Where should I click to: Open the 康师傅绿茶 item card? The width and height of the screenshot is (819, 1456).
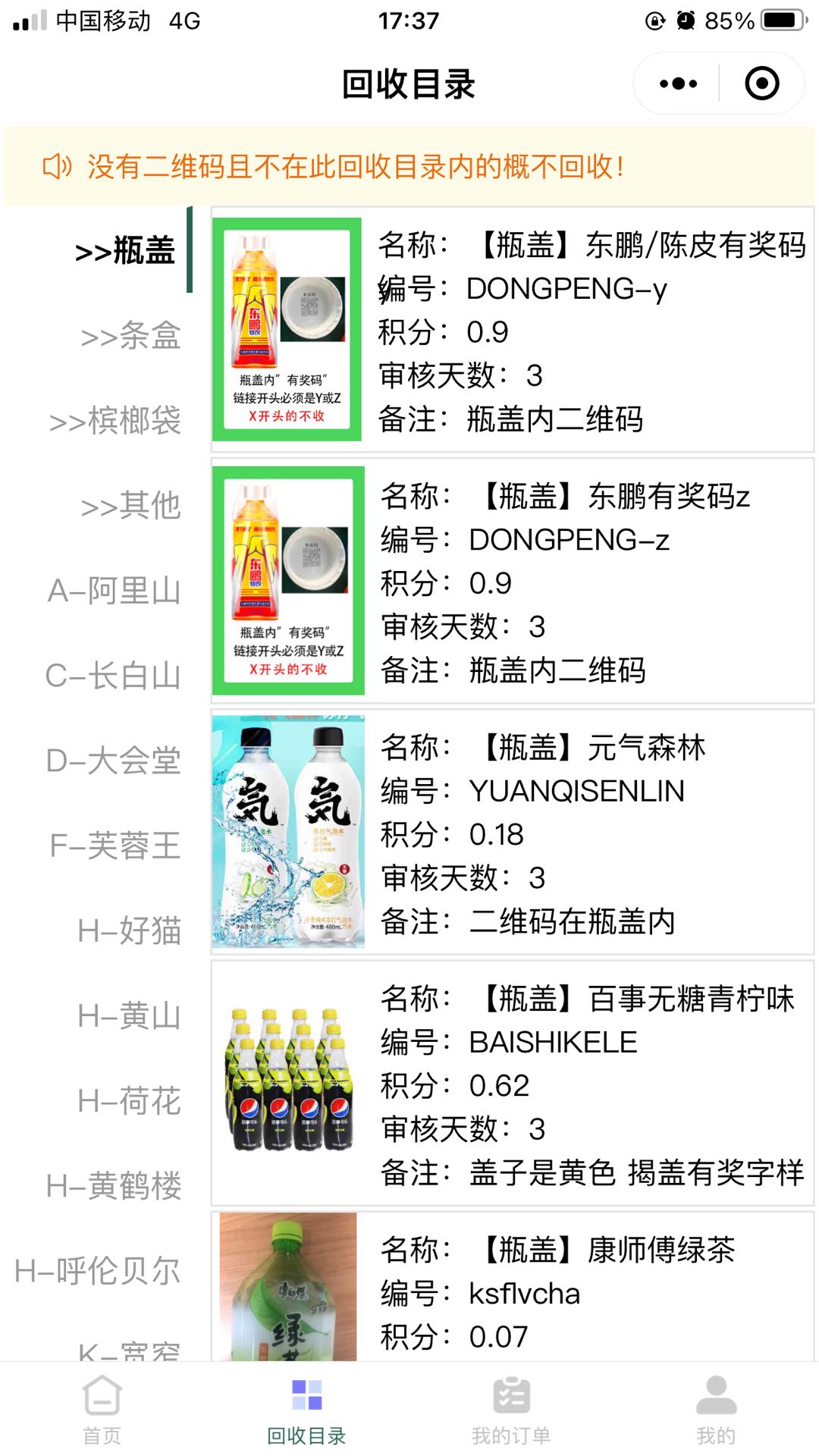click(513, 1289)
